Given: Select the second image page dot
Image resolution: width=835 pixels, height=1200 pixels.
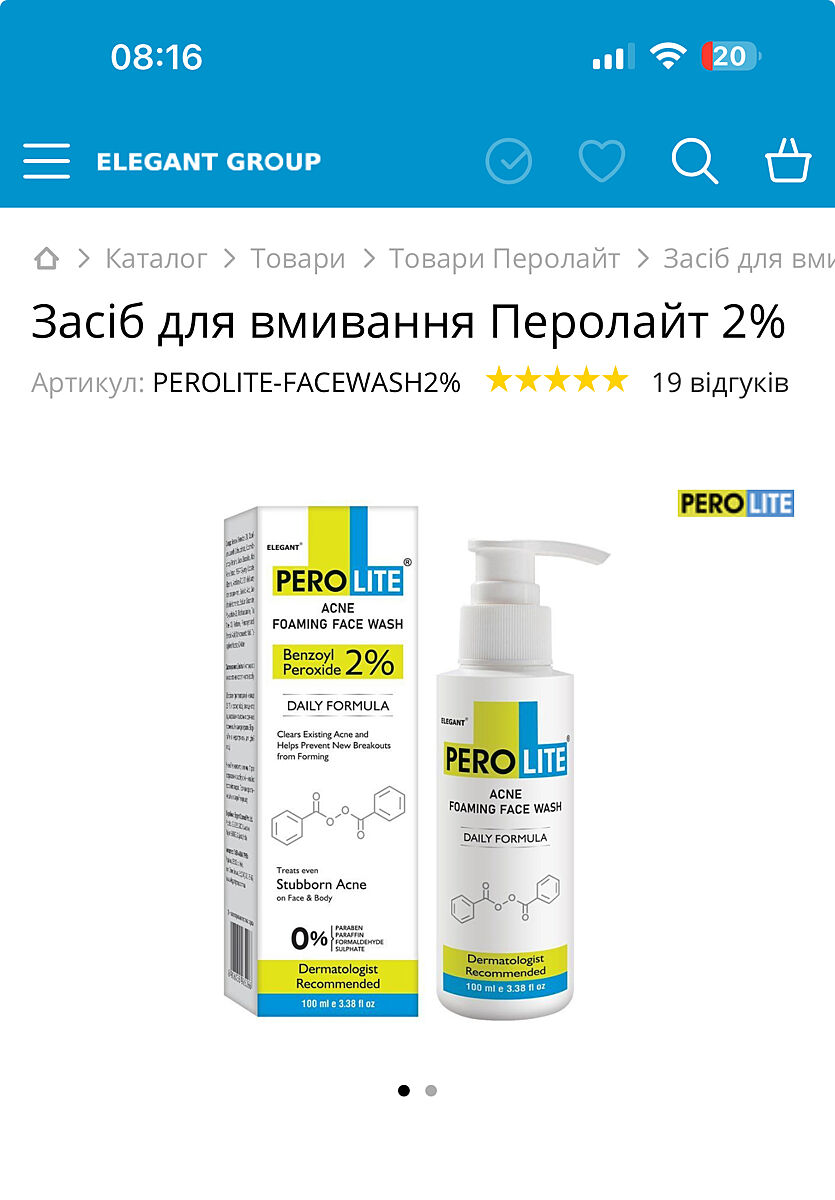Looking at the screenshot, I should coord(431,1091).
